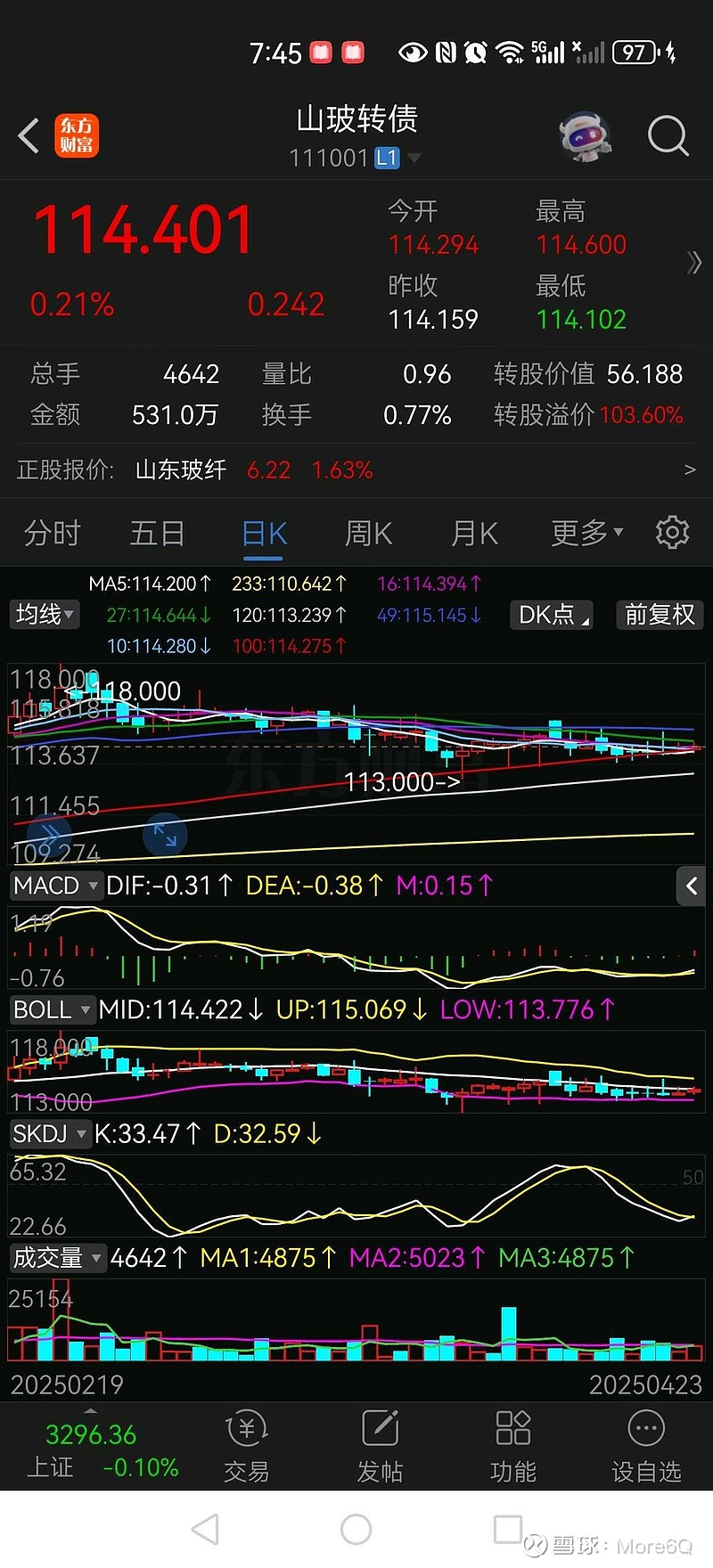
Task: Switch to the 分时 intraday tab
Action: tap(51, 532)
